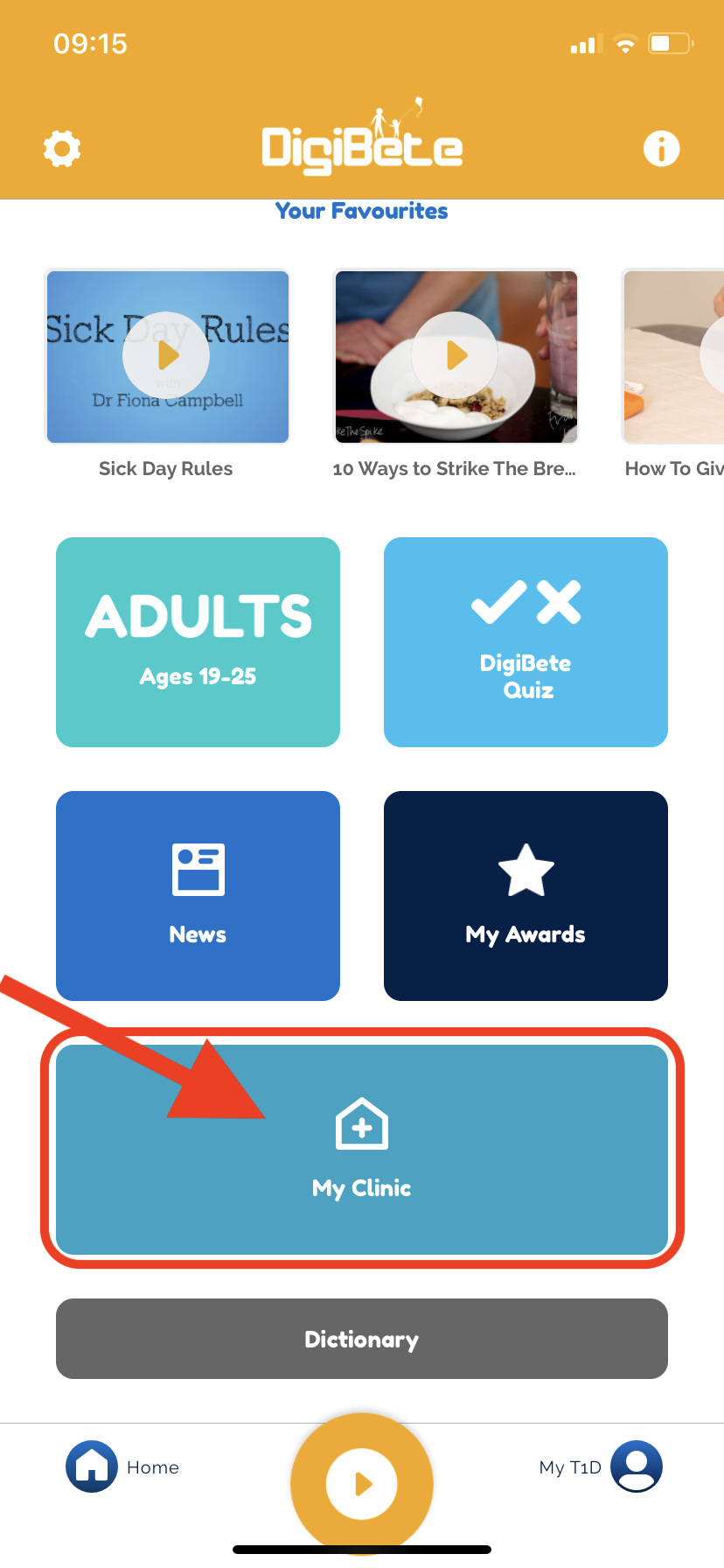Open My Awards via the star icon
This screenshot has width=724, height=1568.
(525, 871)
